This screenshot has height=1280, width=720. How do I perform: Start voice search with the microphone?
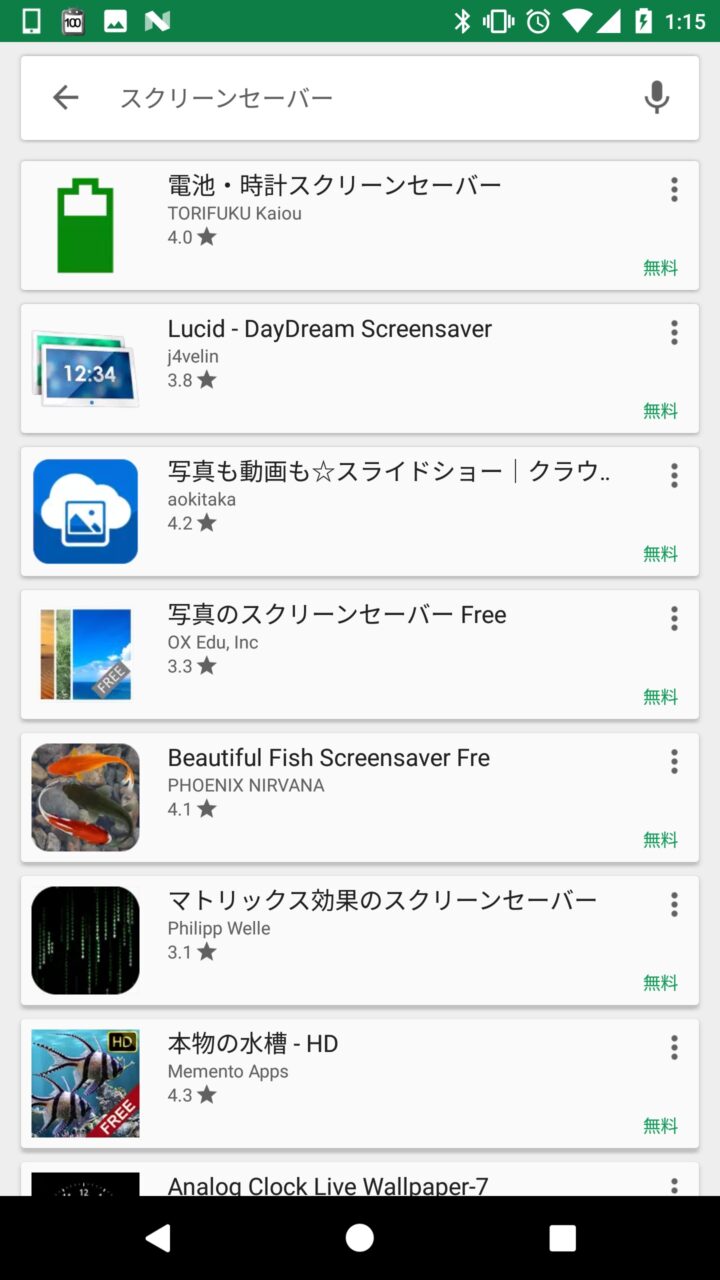click(x=656, y=98)
